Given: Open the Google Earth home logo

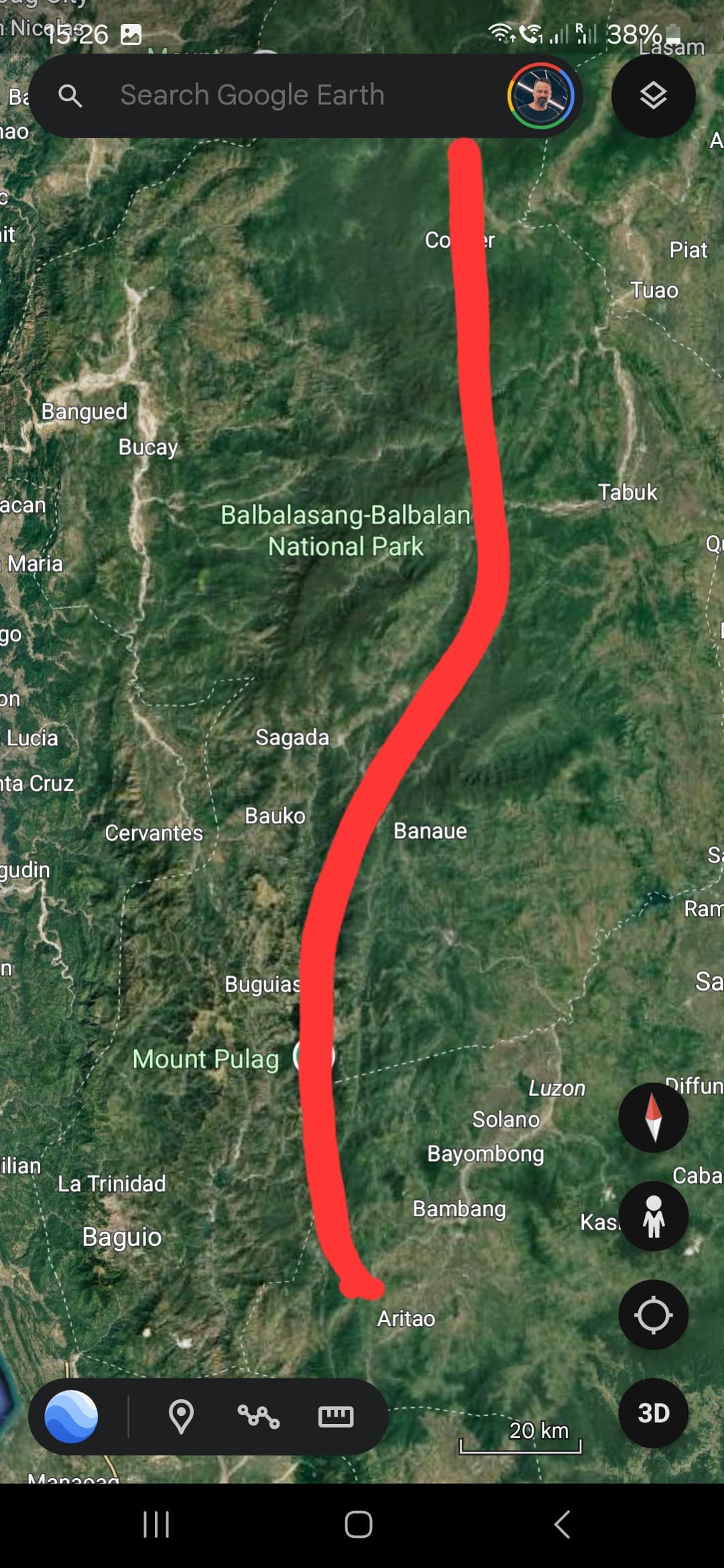Looking at the screenshot, I should pyautogui.click(x=71, y=1416).
